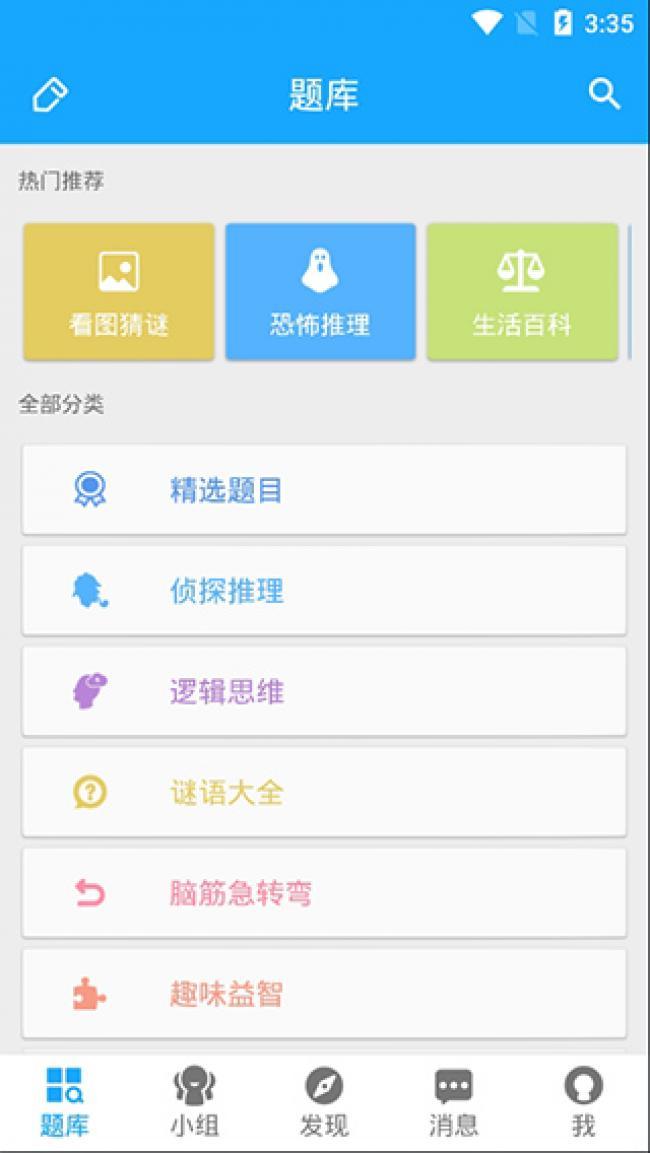
Task: Go to the 侦探推理 category
Action: click(x=324, y=591)
